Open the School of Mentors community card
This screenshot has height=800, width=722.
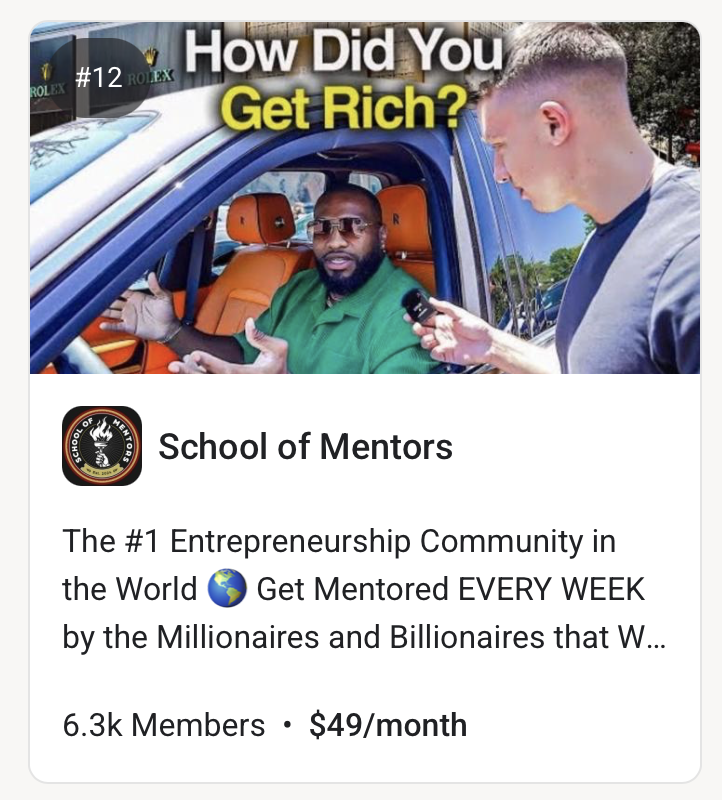point(305,447)
